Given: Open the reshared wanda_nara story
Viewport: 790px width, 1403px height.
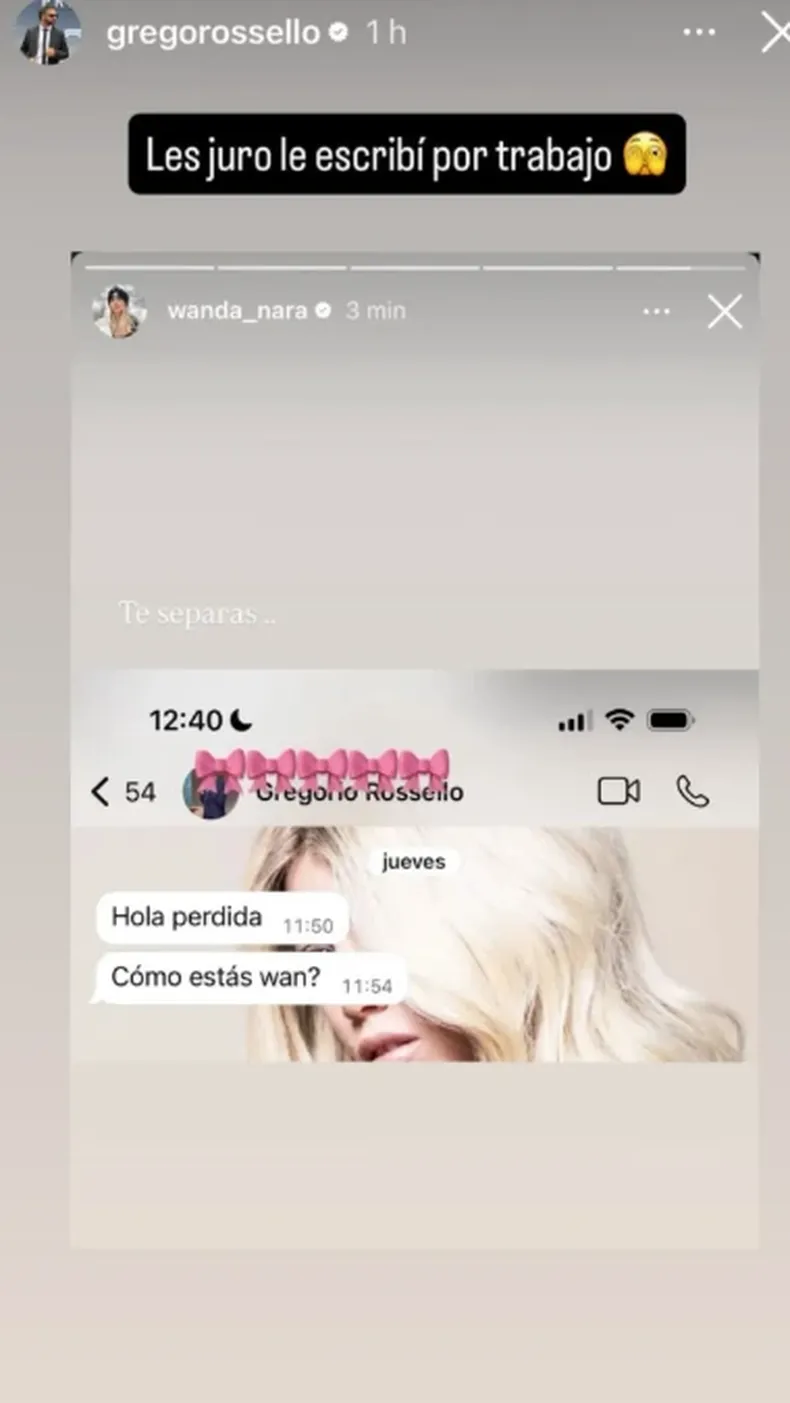Looking at the screenshot, I should pyautogui.click(x=414, y=750).
